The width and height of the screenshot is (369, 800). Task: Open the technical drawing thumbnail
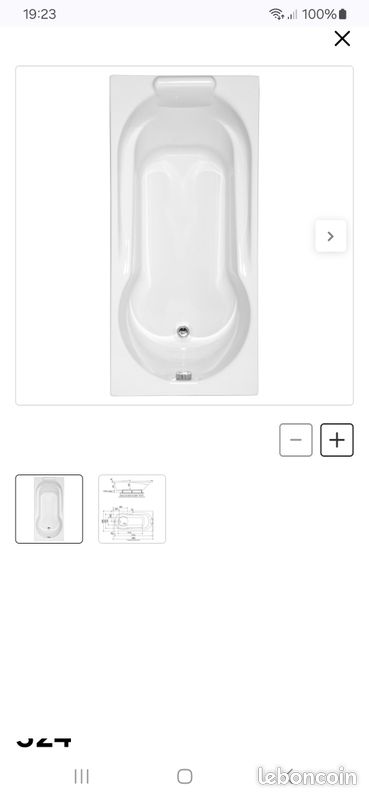132,509
